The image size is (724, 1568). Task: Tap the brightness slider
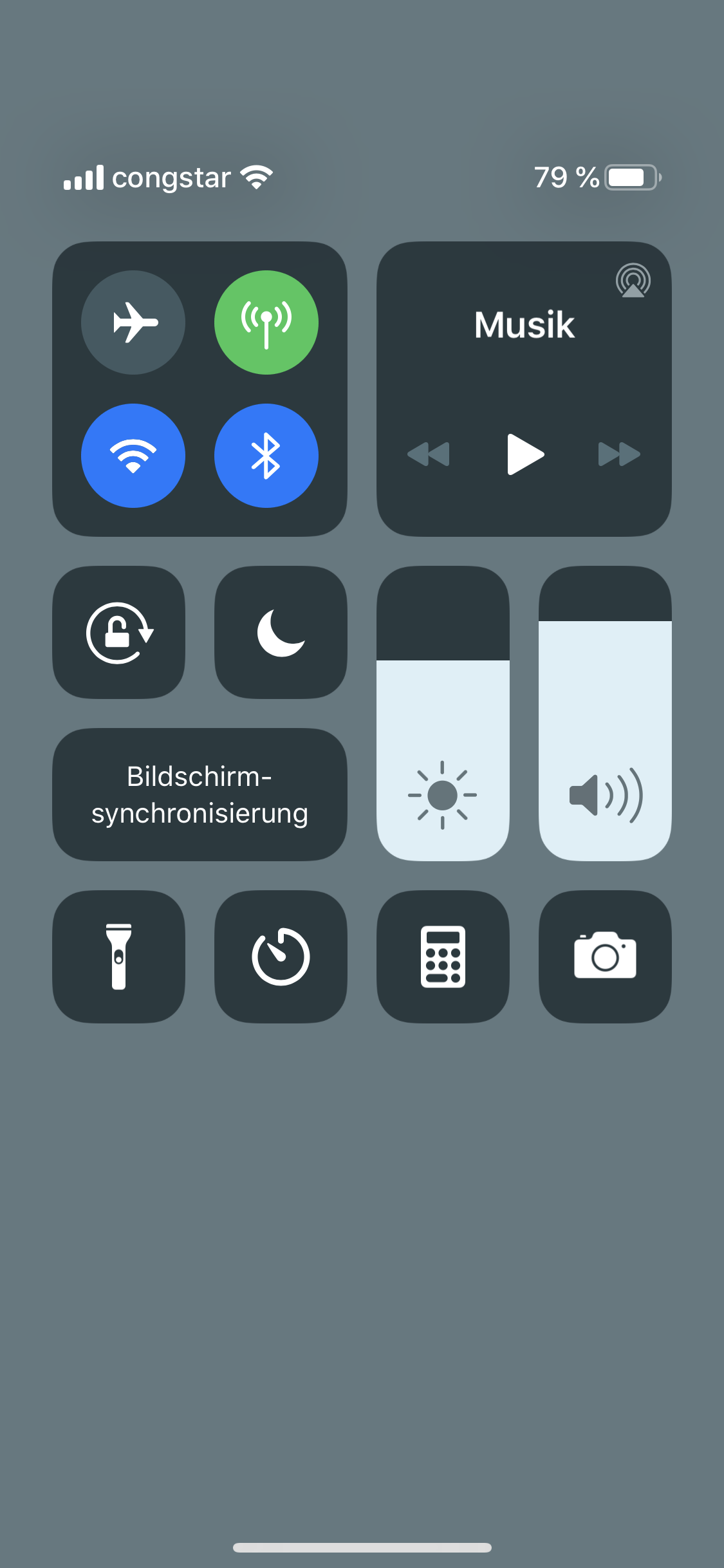[x=443, y=714]
